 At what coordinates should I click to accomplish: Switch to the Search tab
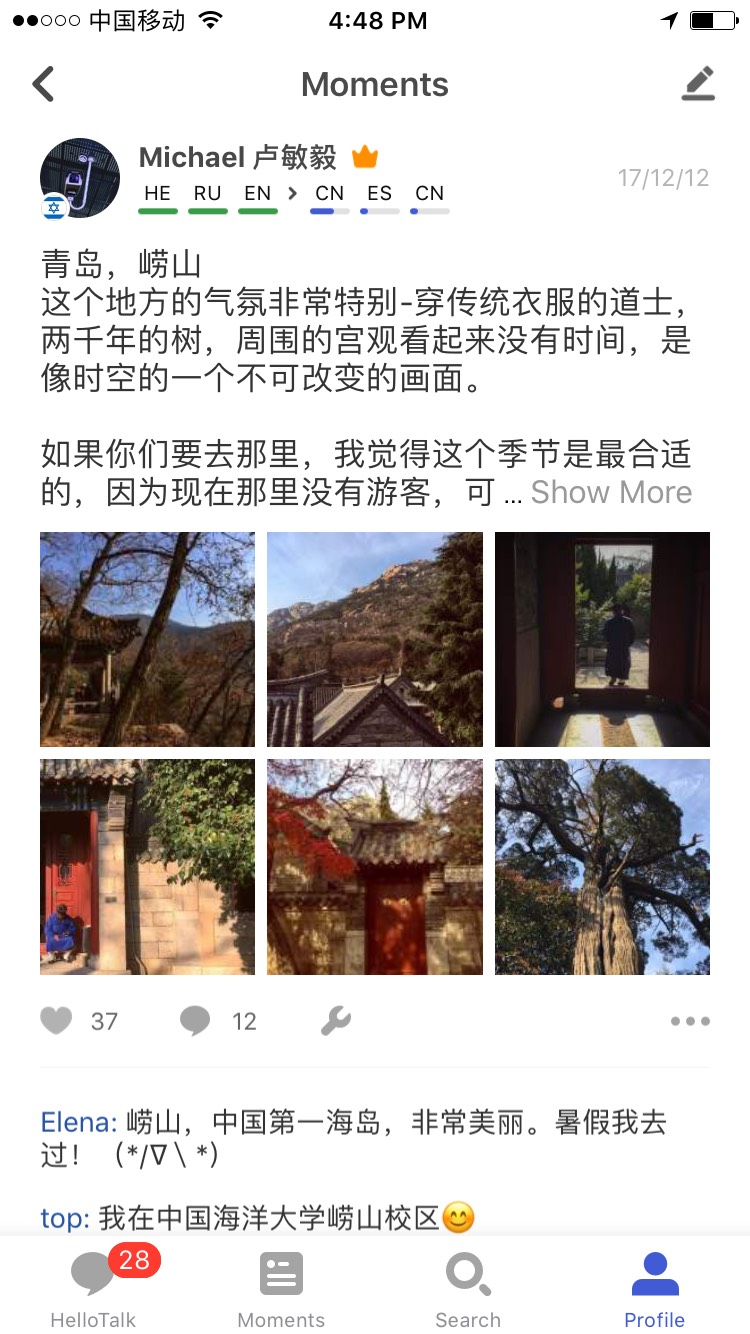468,1288
